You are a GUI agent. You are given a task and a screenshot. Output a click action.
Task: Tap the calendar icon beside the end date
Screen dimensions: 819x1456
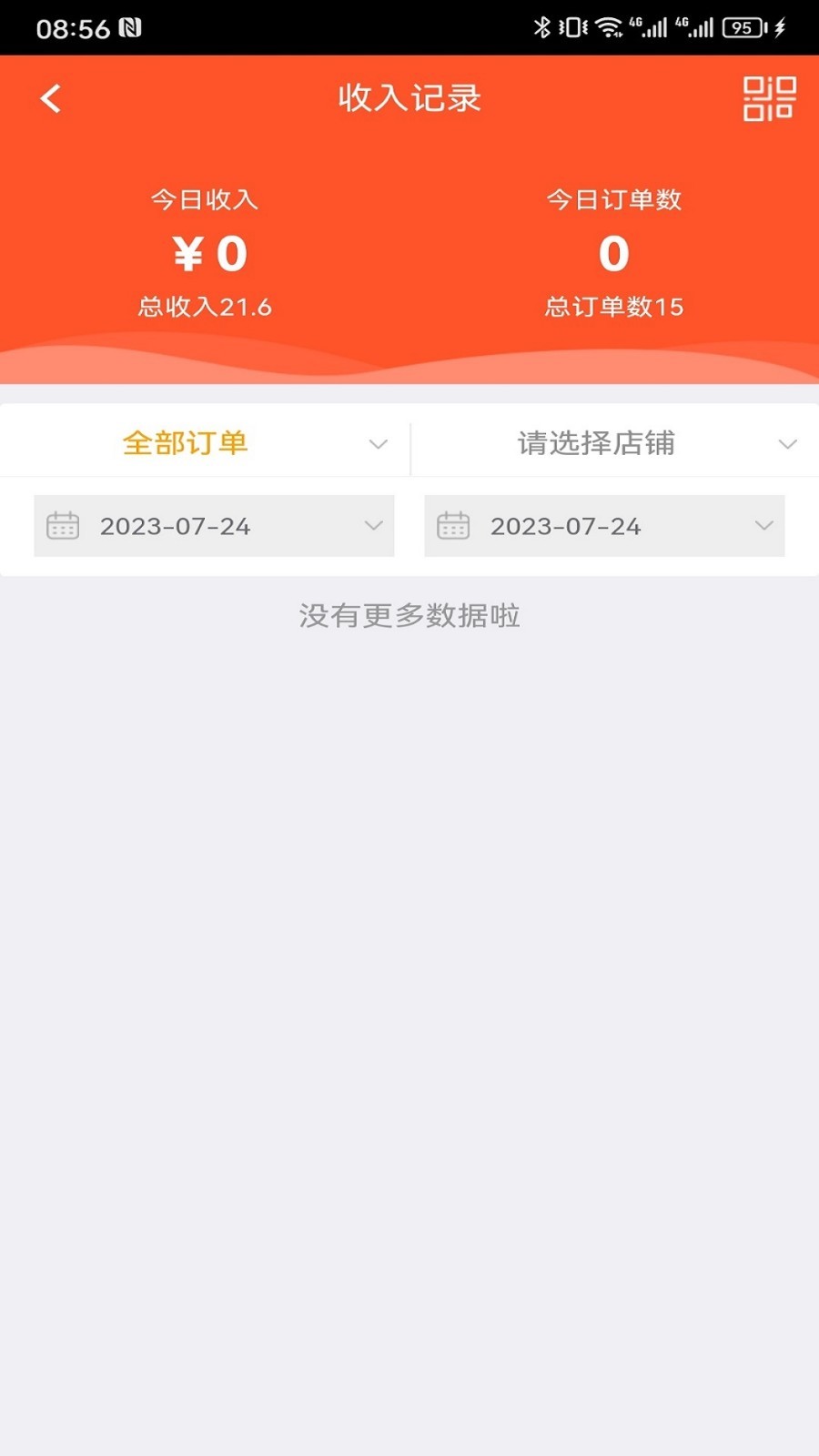tap(452, 526)
